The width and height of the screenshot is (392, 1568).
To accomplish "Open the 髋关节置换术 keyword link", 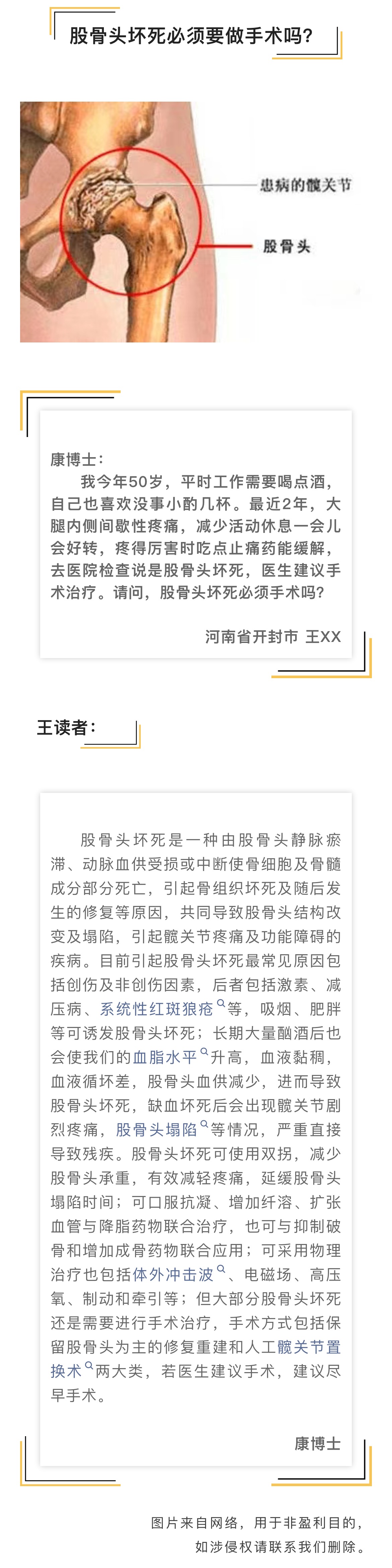I will pyautogui.click(x=309, y=1346).
